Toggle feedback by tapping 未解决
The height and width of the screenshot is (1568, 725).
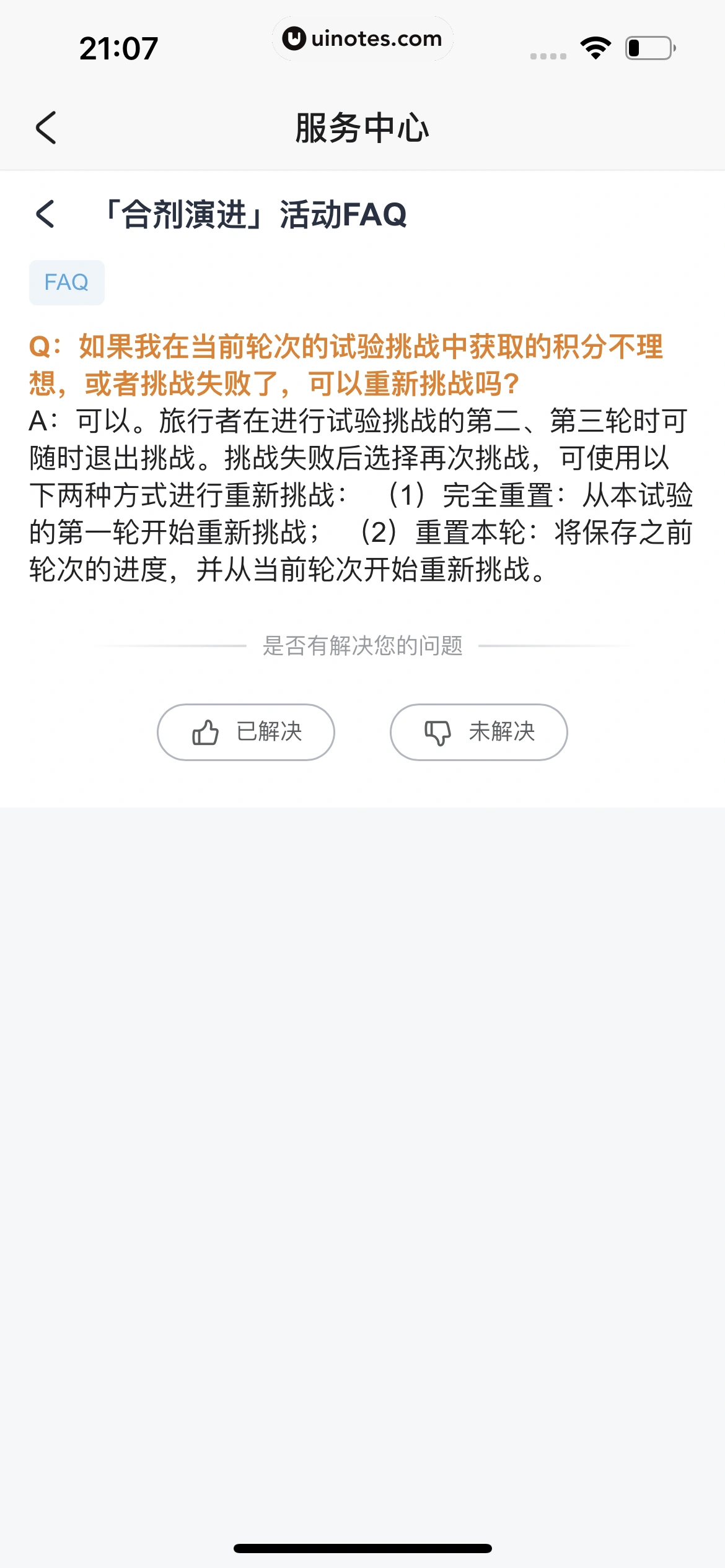(x=478, y=732)
